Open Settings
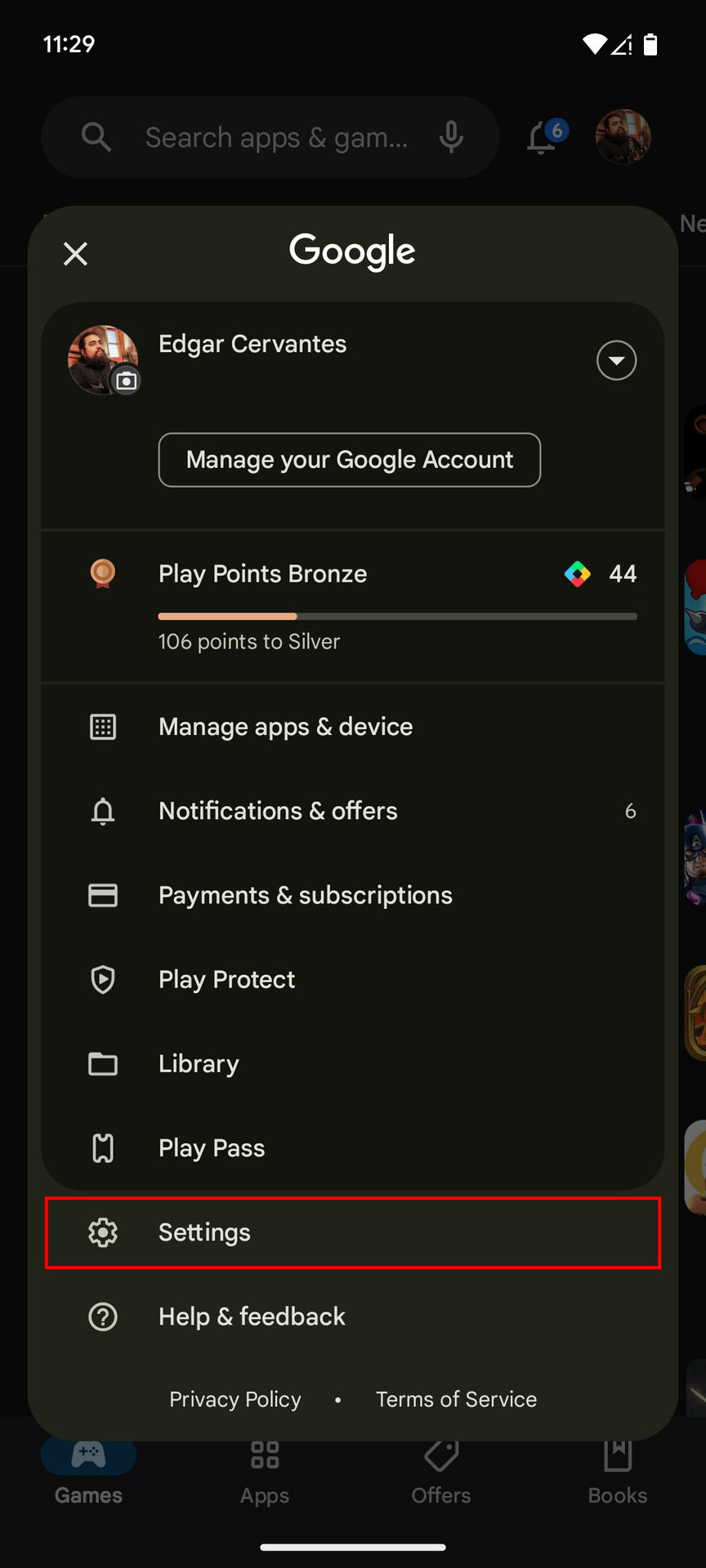This screenshot has height=1568, width=706. coord(353,1232)
